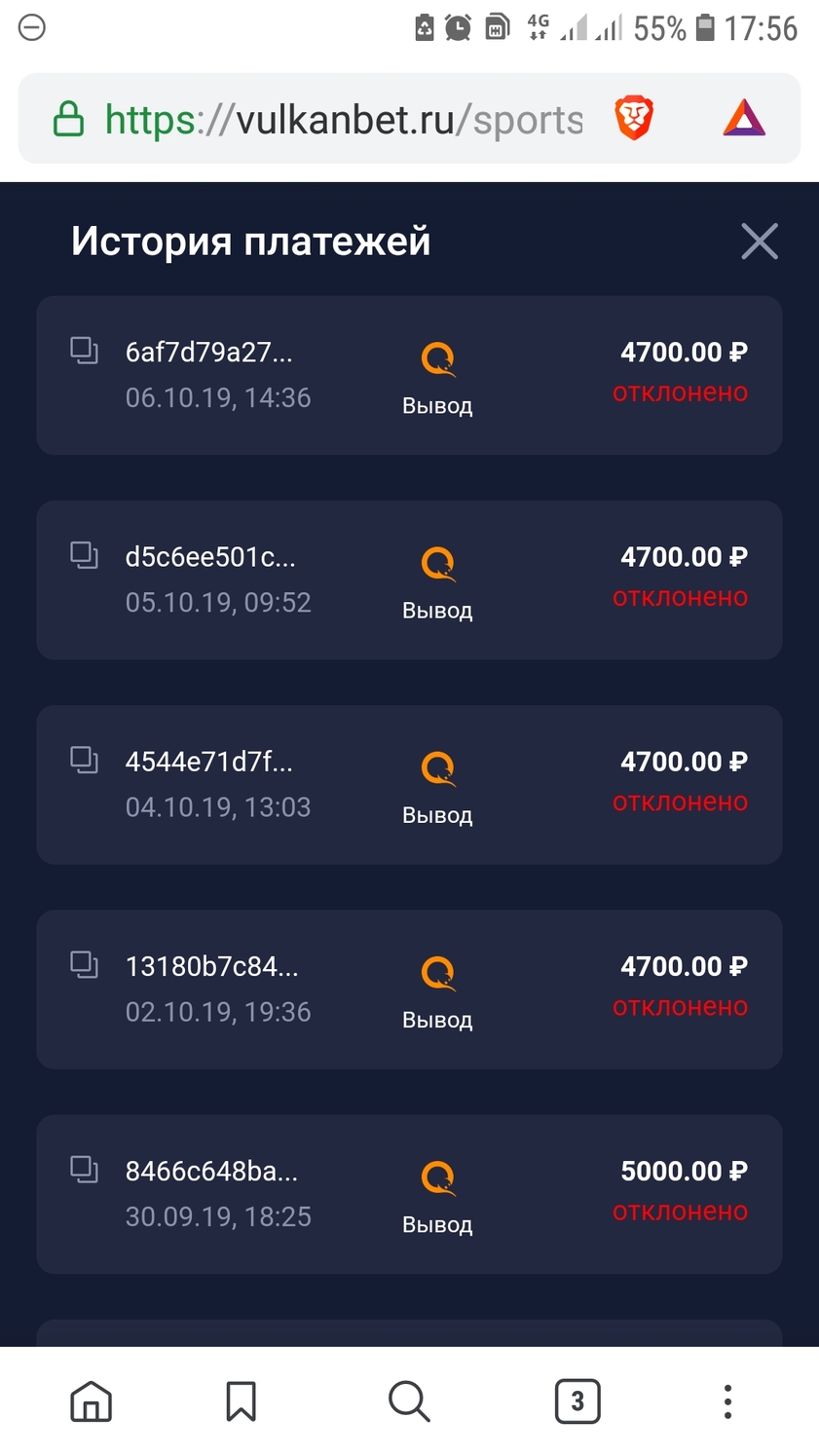Open the browser overflow menu

point(727,1402)
